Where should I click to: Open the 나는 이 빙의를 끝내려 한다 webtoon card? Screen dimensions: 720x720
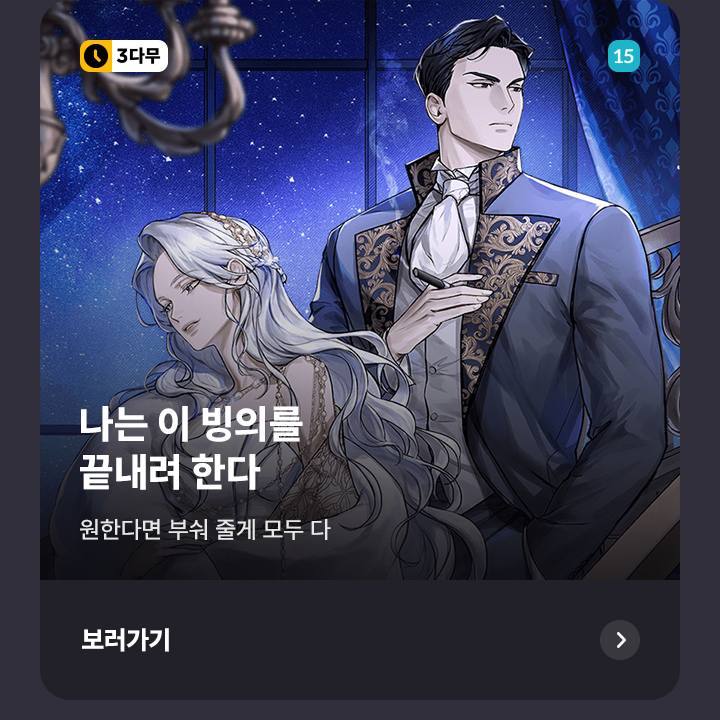click(360, 300)
